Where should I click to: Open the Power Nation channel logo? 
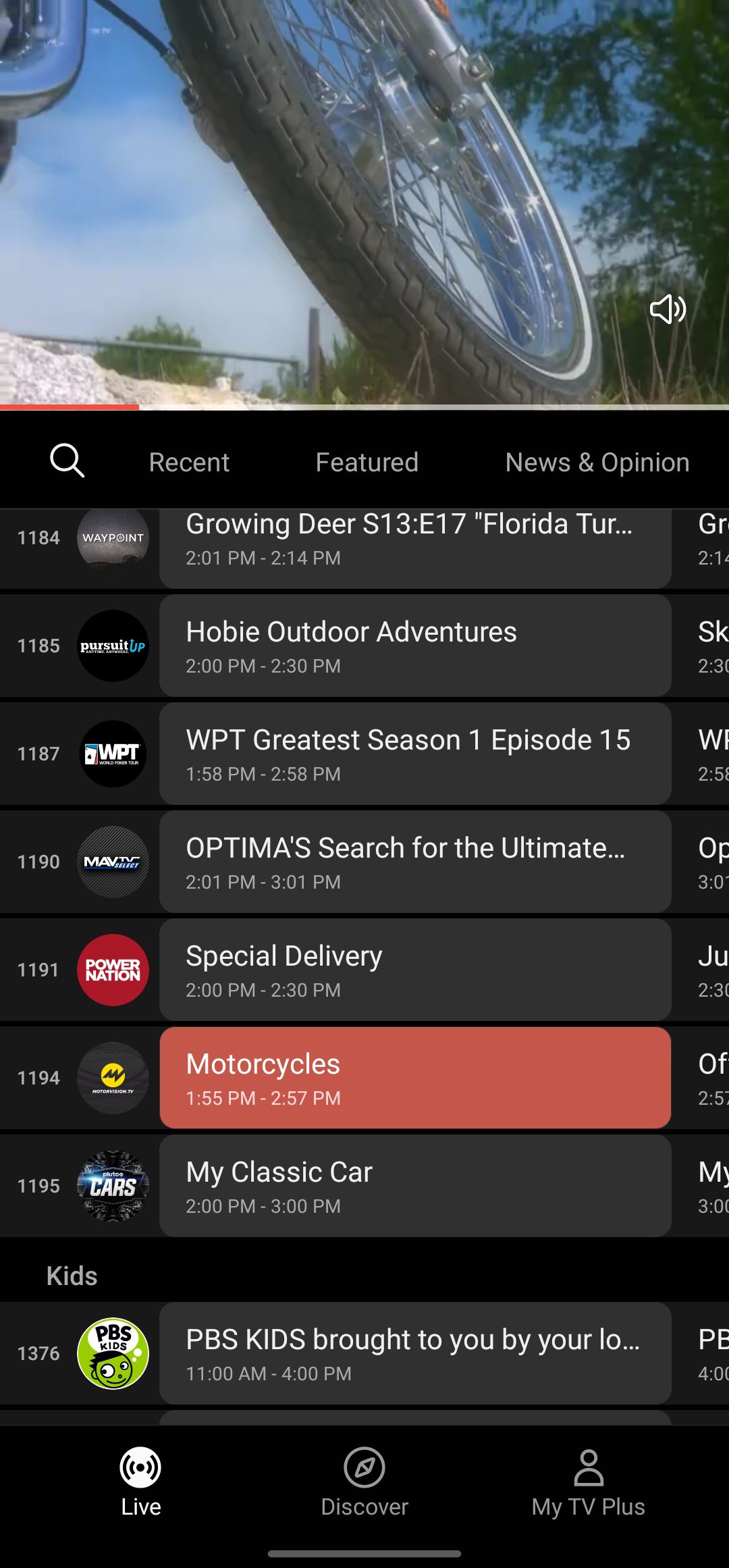coord(113,970)
